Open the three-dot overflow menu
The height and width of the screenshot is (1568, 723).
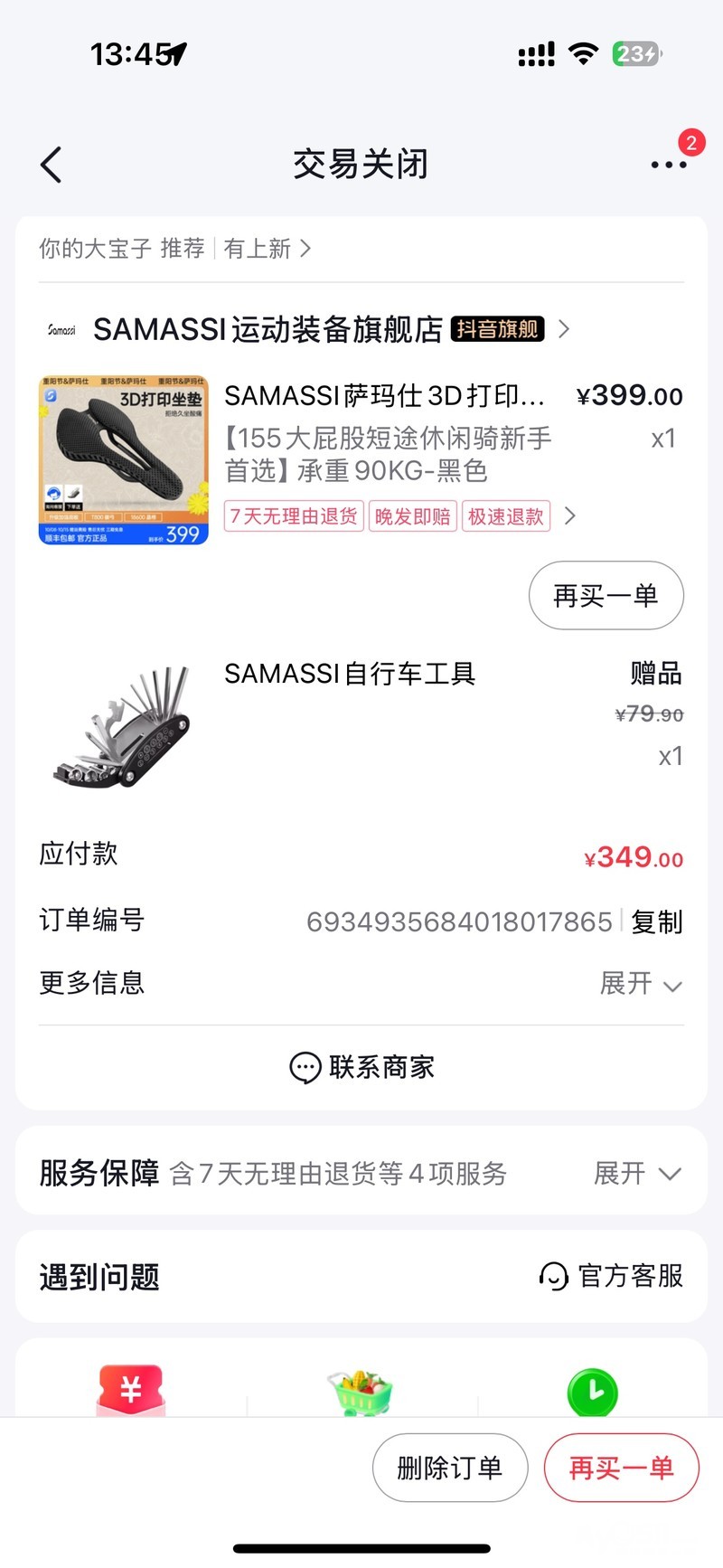point(669,165)
